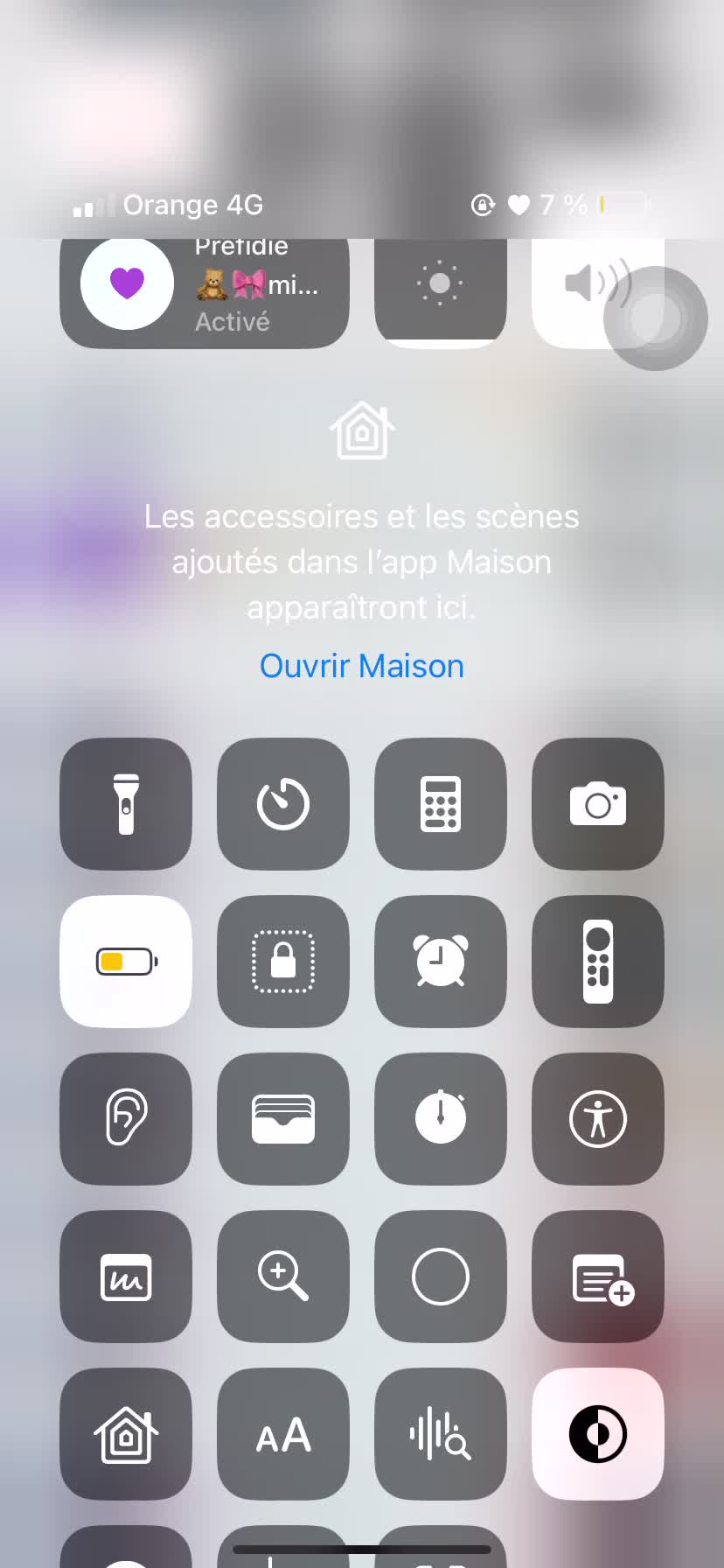Turn on the flashlight
Screen dimensions: 724x1568
coord(126,804)
